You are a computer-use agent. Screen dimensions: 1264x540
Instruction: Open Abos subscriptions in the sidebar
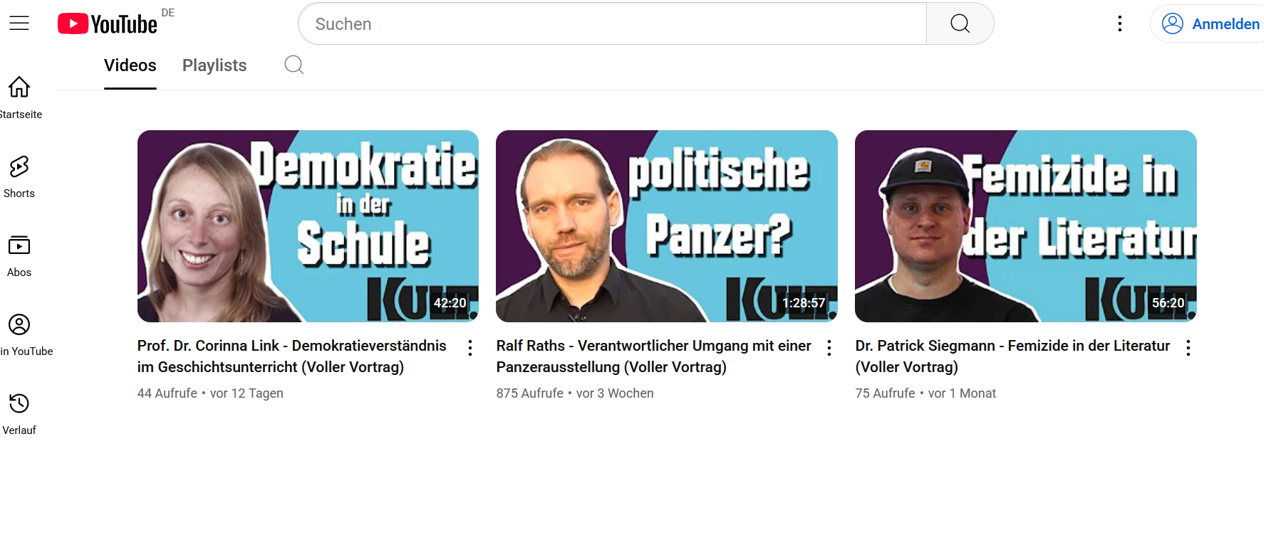(x=19, y=255)
